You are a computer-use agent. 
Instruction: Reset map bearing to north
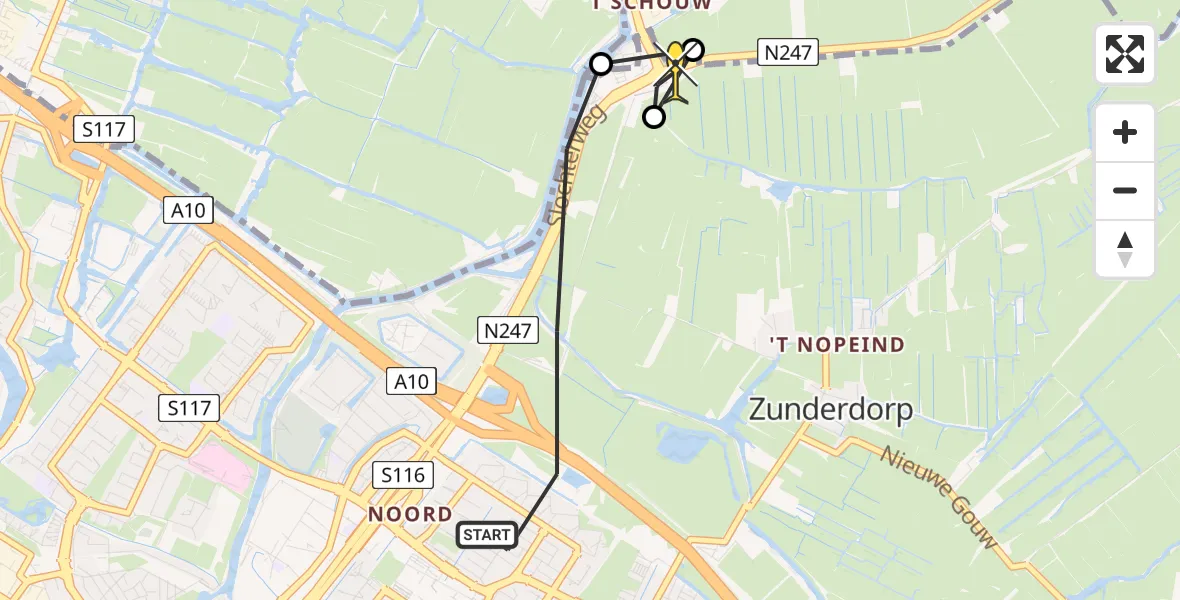point(1125,249)
